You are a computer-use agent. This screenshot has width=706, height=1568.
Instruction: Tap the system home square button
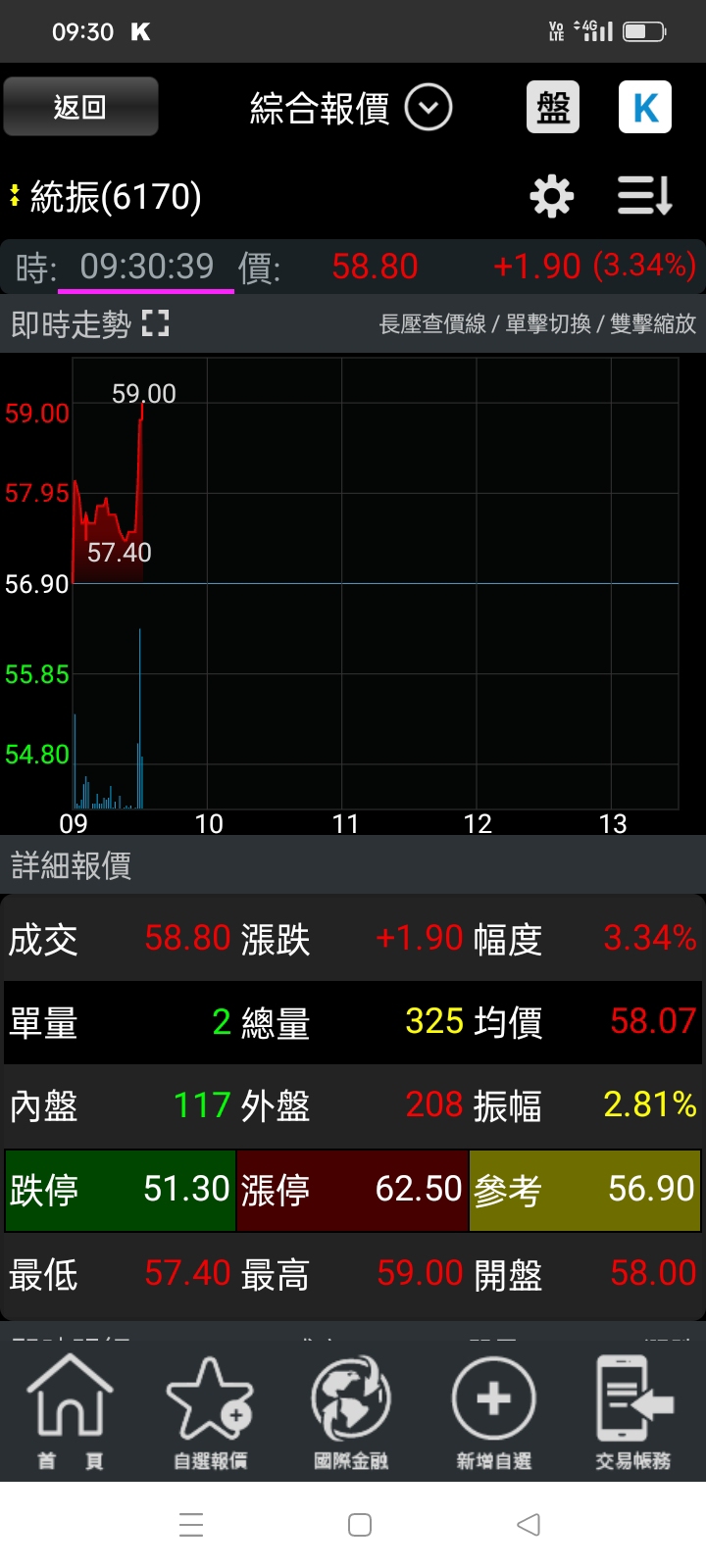360,1525
